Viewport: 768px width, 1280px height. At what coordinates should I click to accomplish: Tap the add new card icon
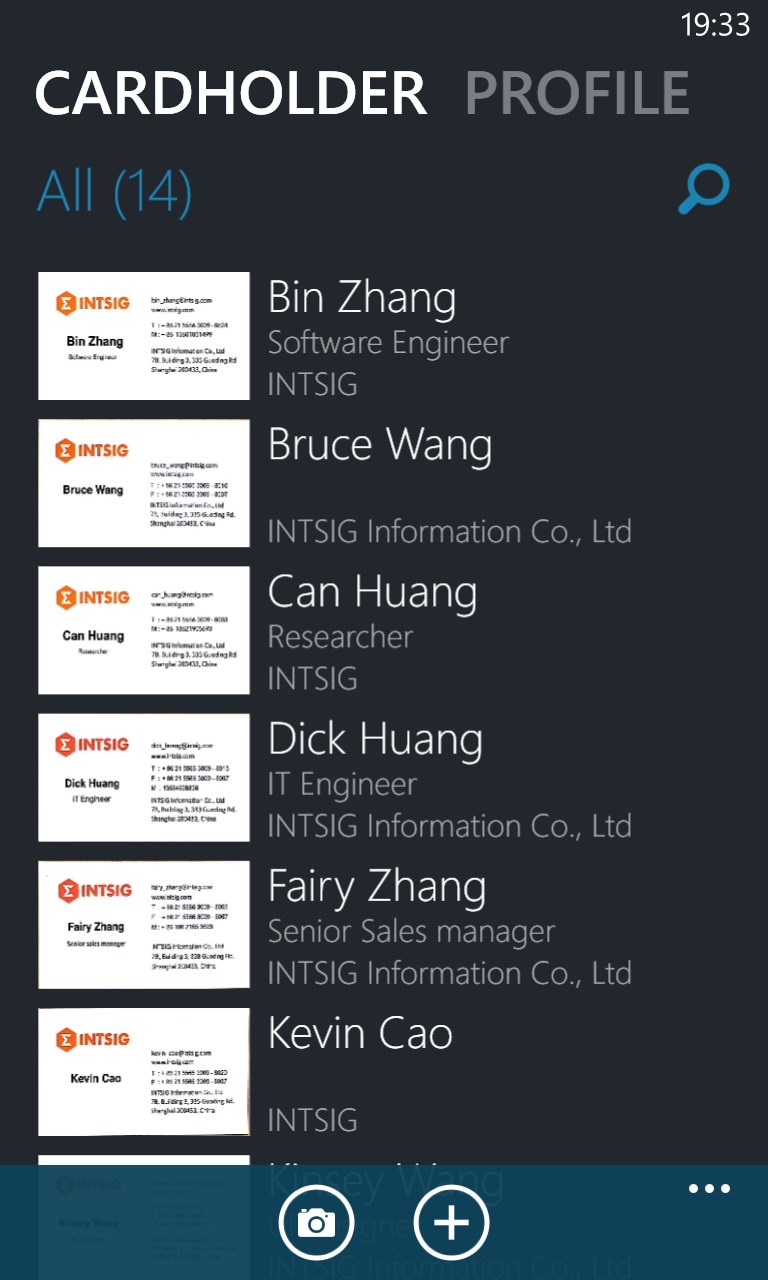451,1221
